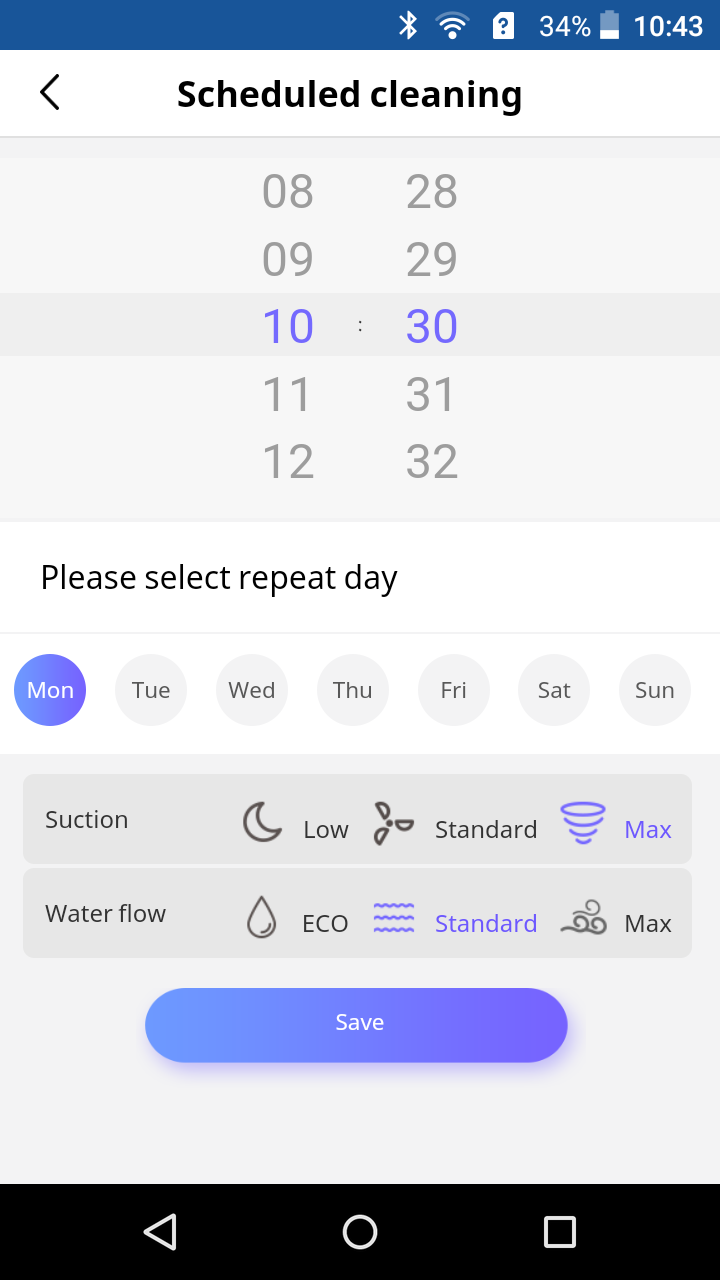
Task: Select Wed as repeat day
Action: 252,690
